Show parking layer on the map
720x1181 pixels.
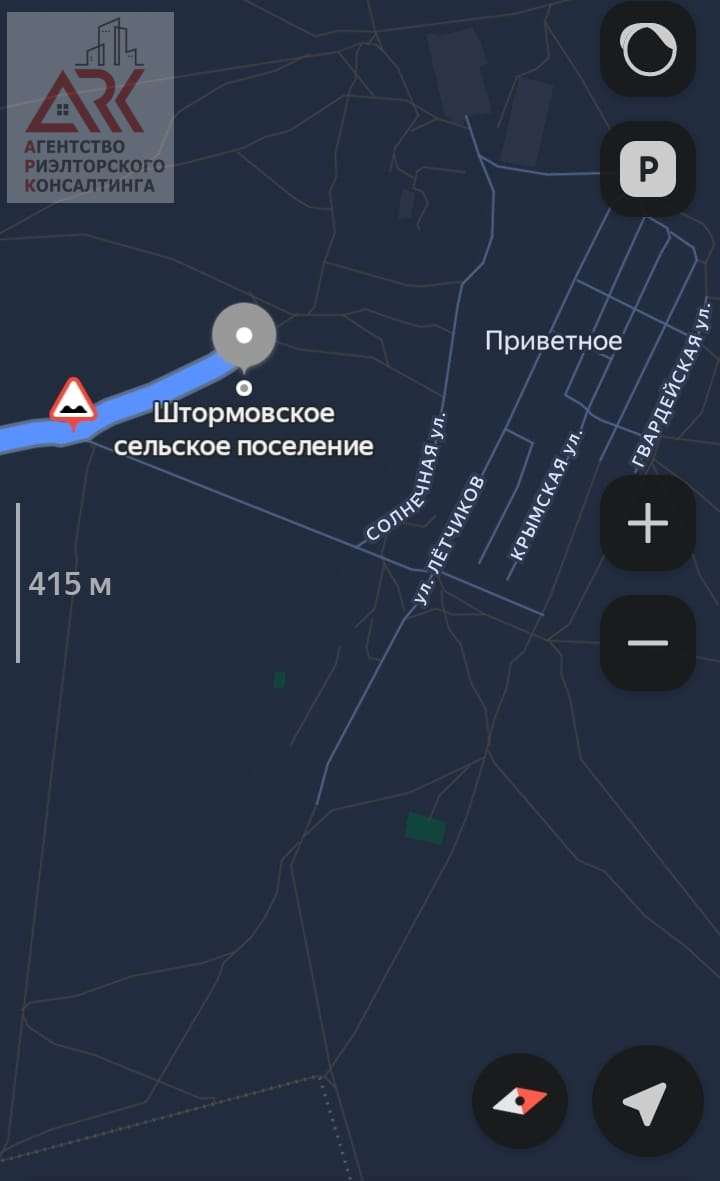click(647, 169)
